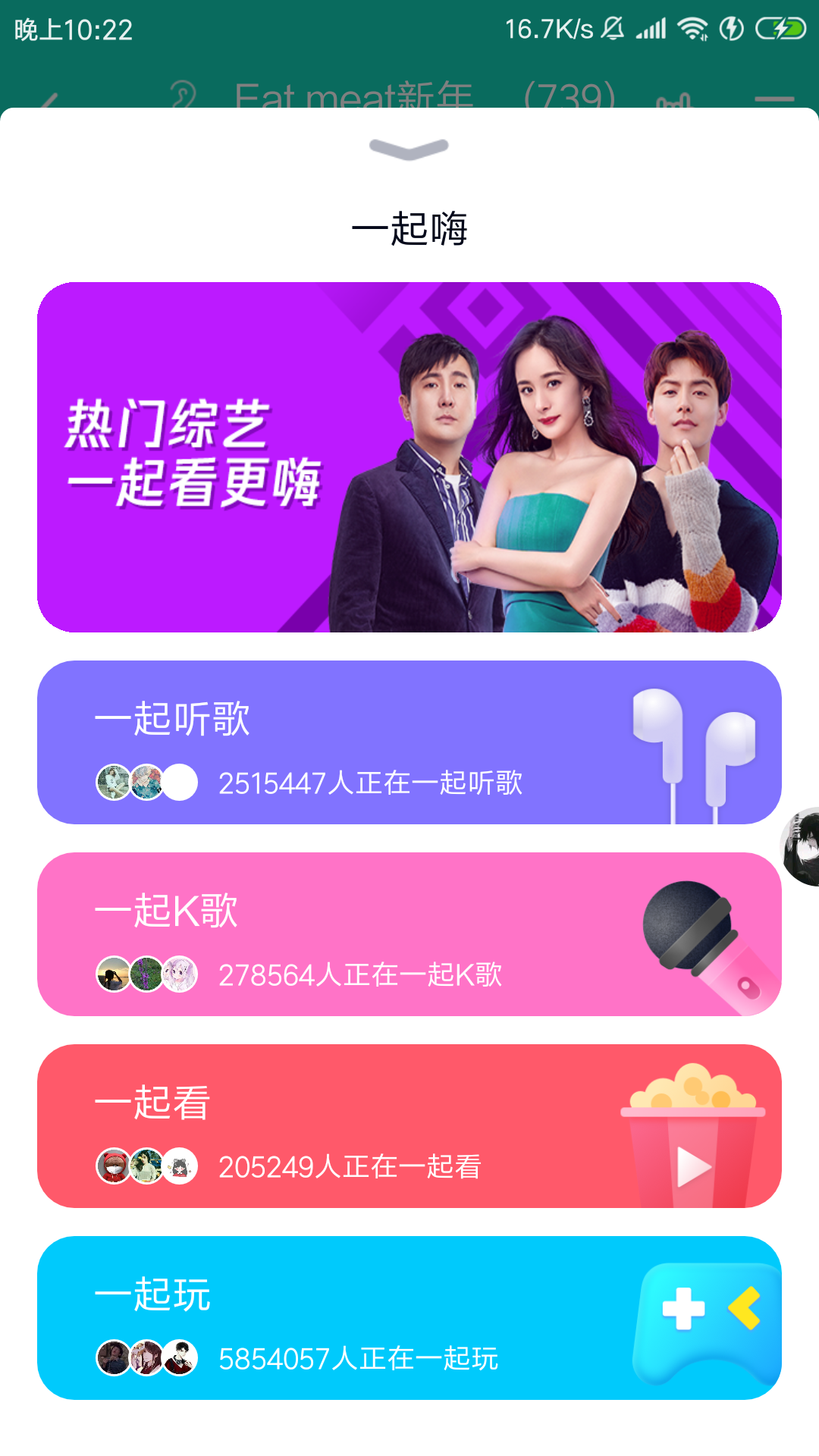Open the 热门综艺一起看更嗨 banner

point(409,457)
